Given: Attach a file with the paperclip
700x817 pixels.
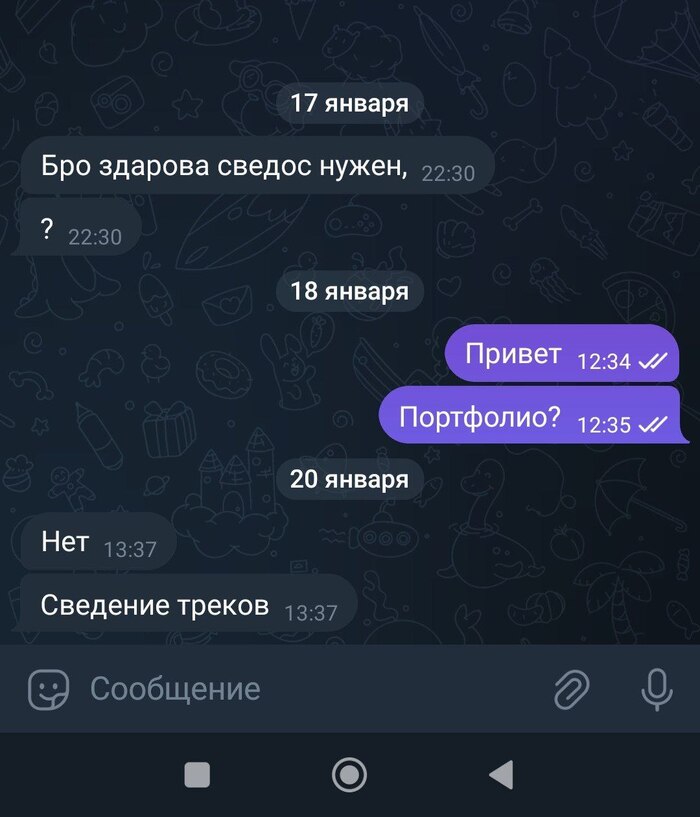Looking at the screenshot, I should (x=571, y=688).
